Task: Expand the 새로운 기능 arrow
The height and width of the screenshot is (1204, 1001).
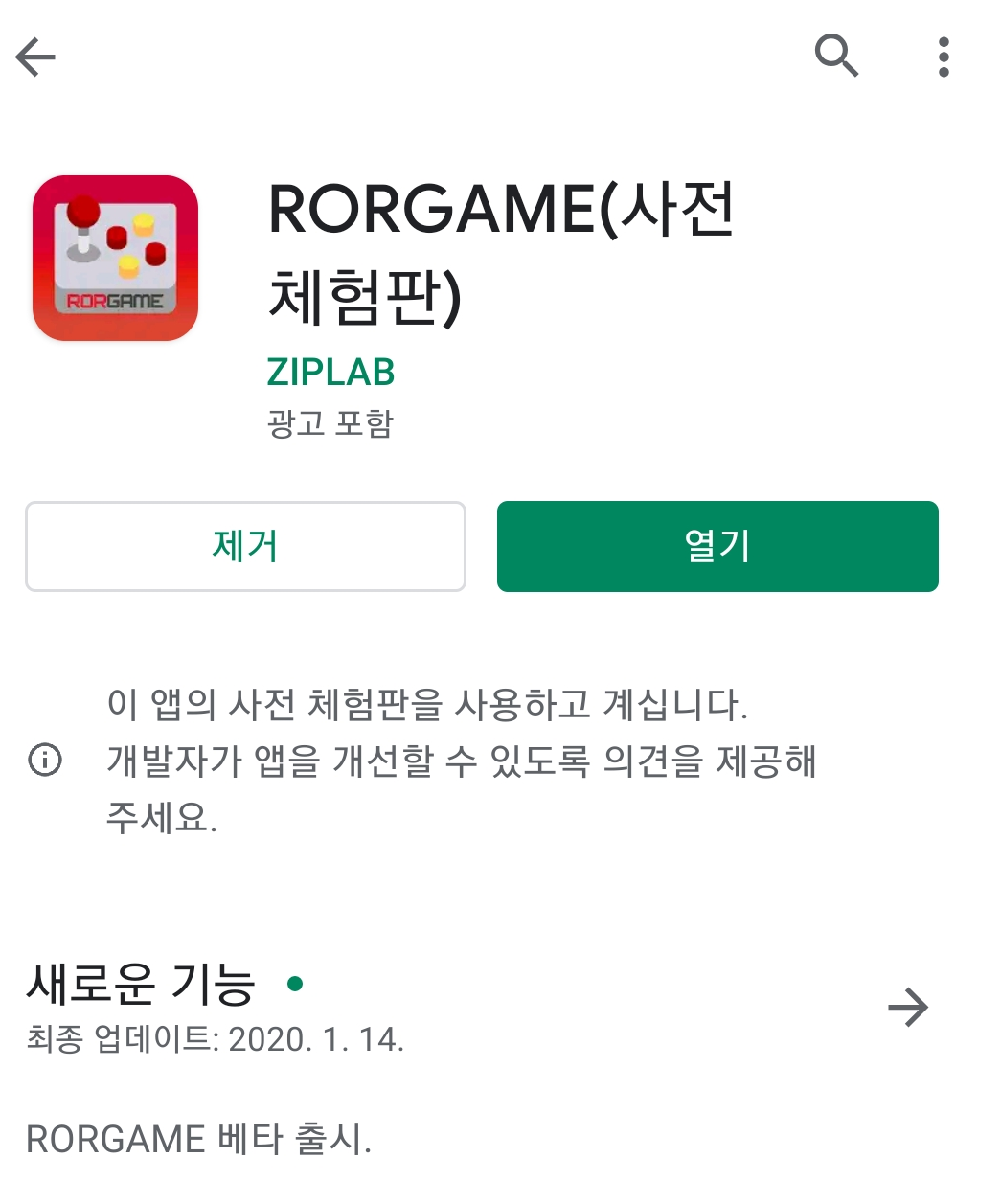Action: click(x=907, y=1008)
